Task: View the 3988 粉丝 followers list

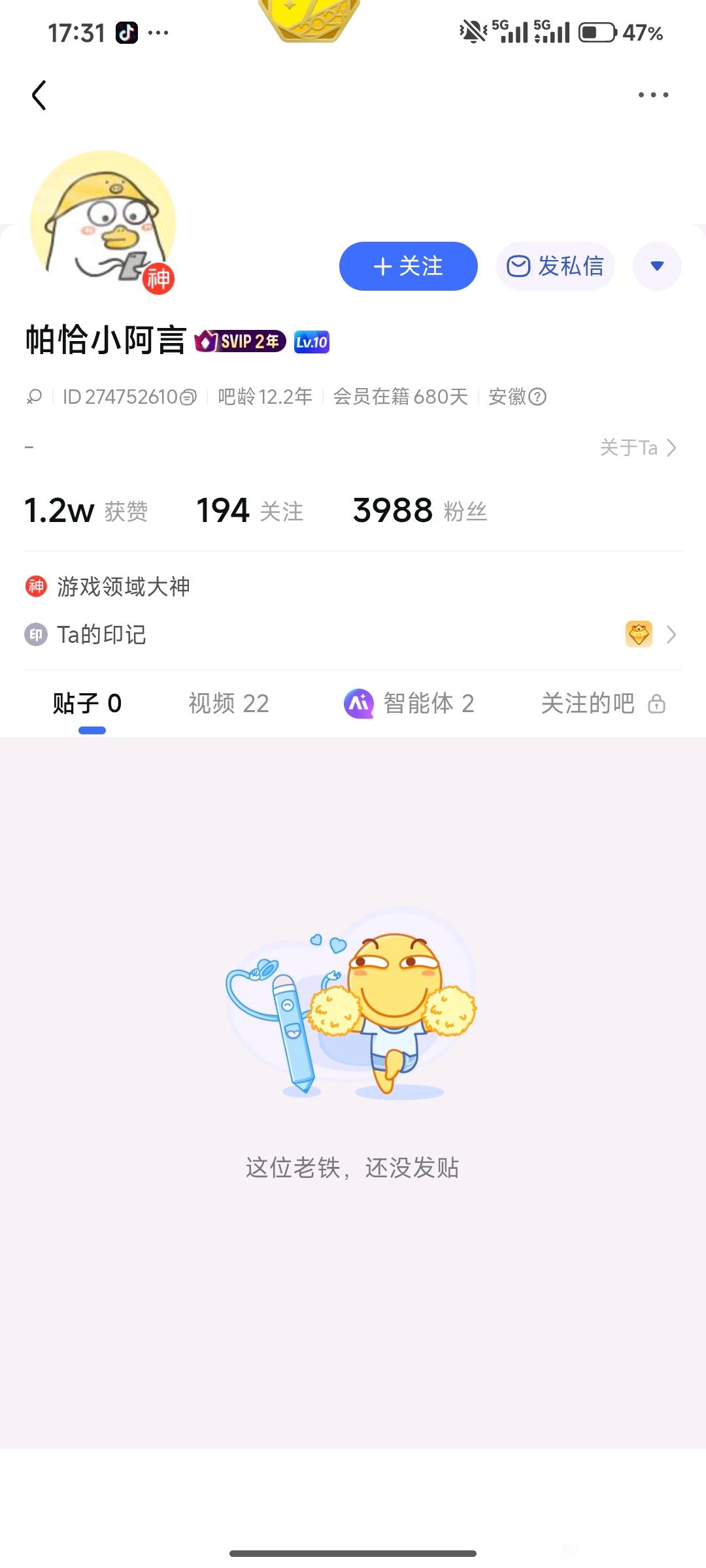Action: coord(420,511)
